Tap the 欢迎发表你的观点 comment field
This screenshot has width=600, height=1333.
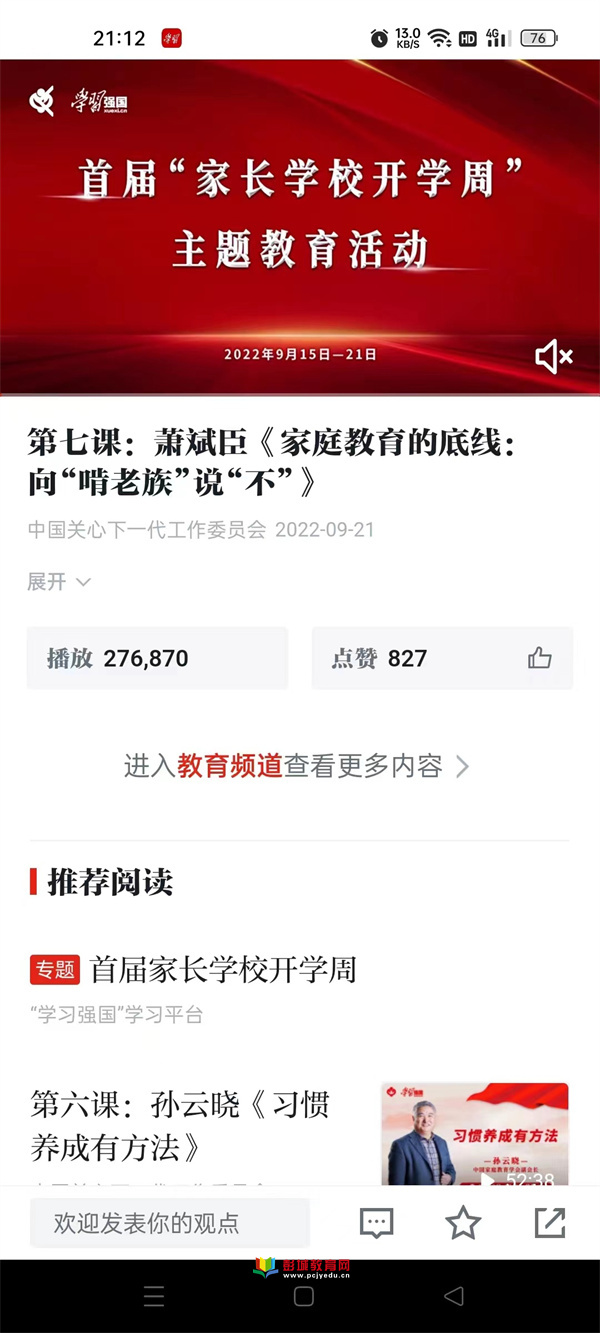170,1223
